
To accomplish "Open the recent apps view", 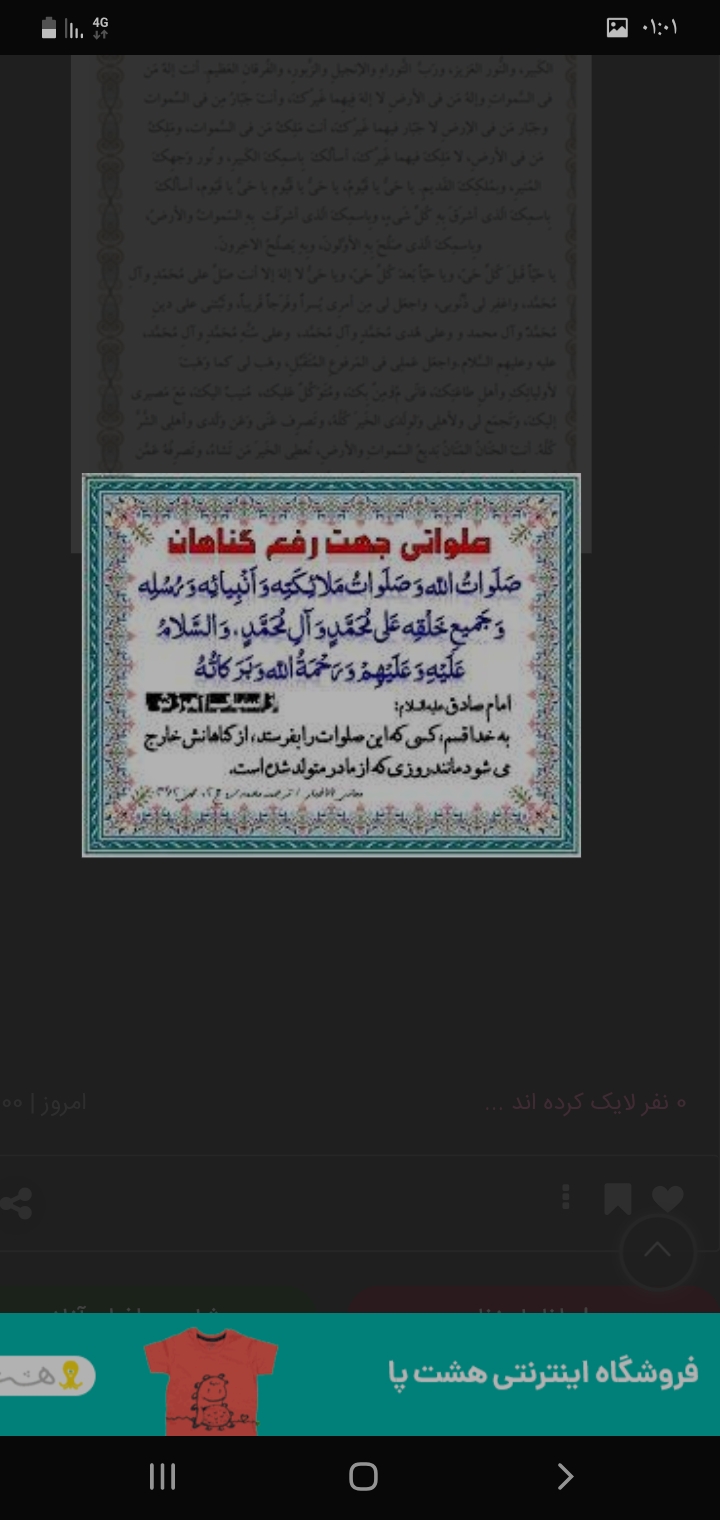I will pyautogui.click(x=162, y=1476).
